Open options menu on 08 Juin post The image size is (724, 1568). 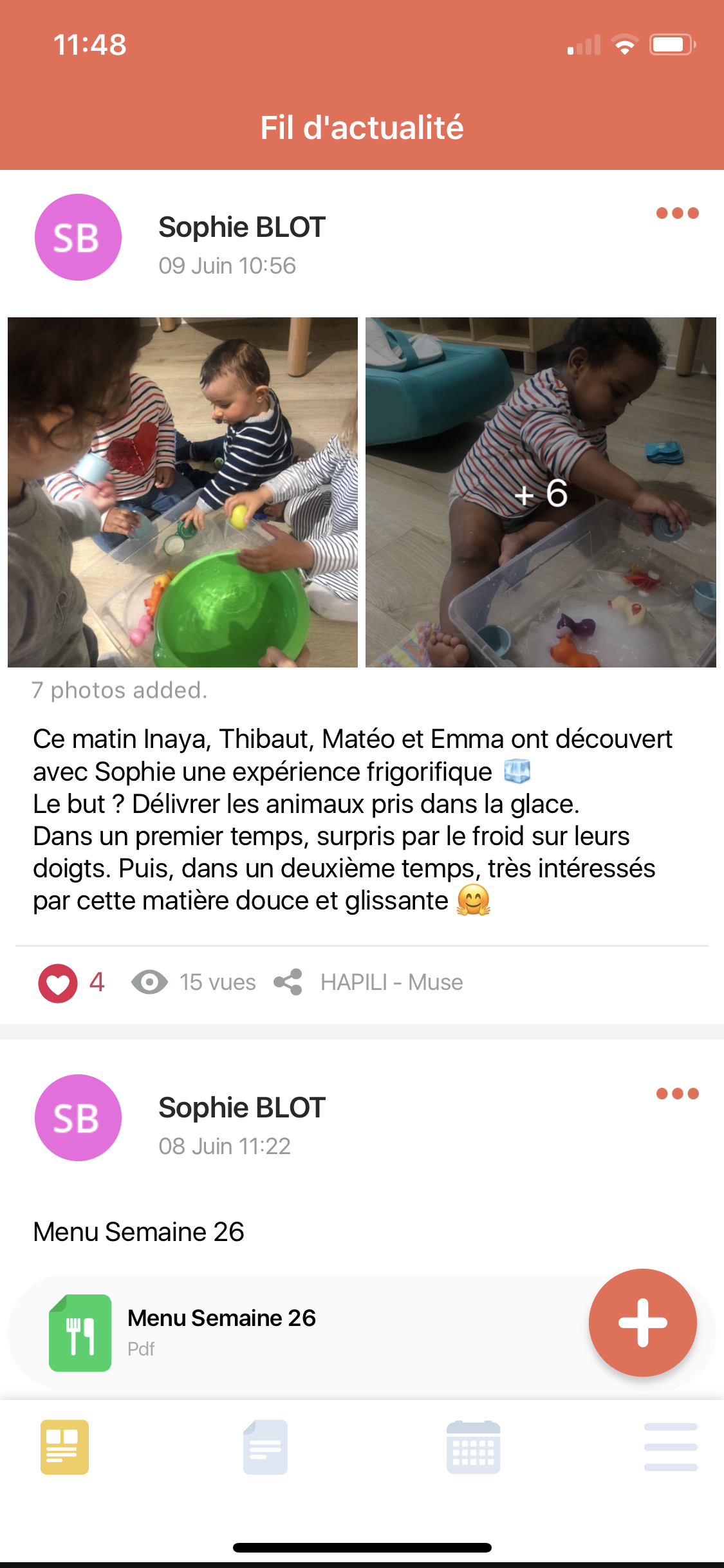click(677, 1094)
